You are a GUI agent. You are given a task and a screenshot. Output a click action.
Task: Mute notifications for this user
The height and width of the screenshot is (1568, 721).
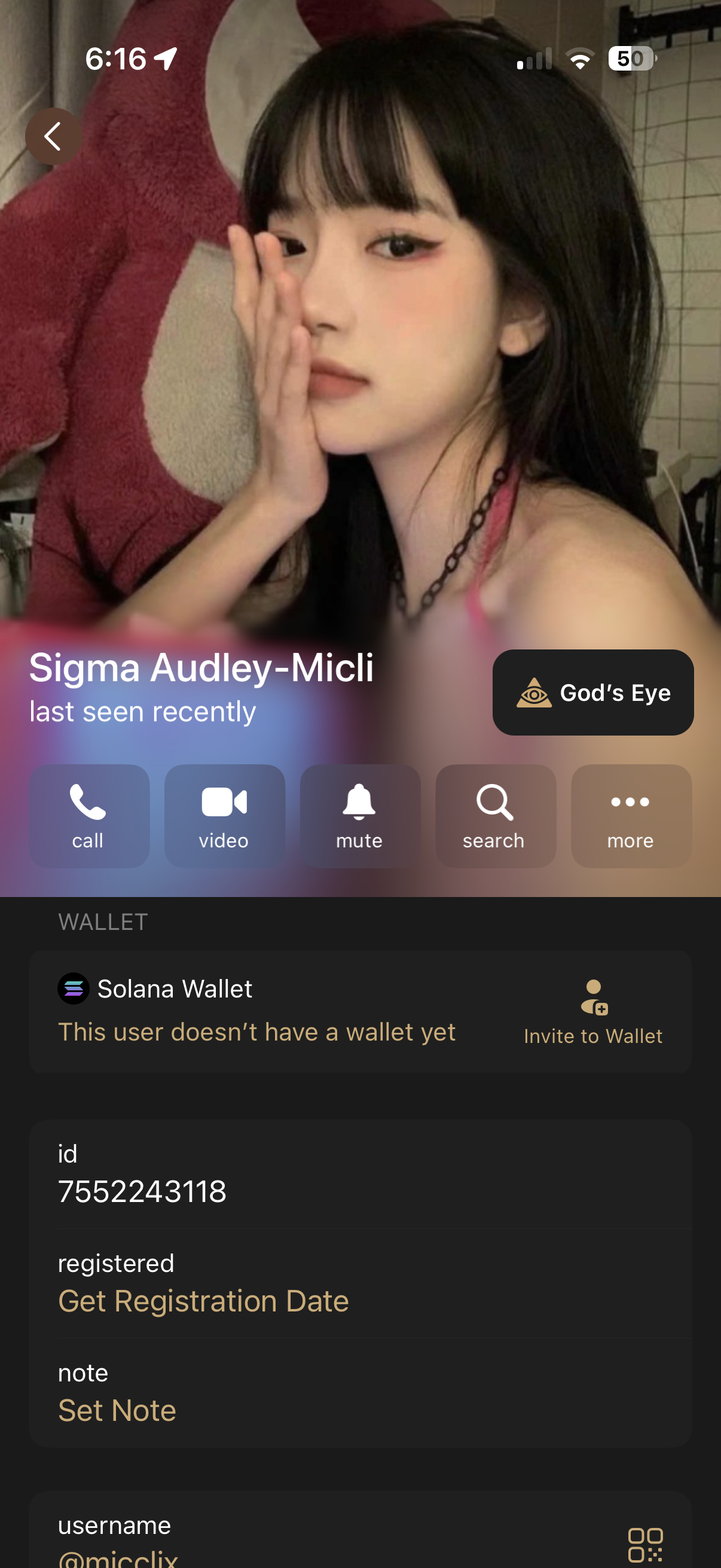coord(359,816)
